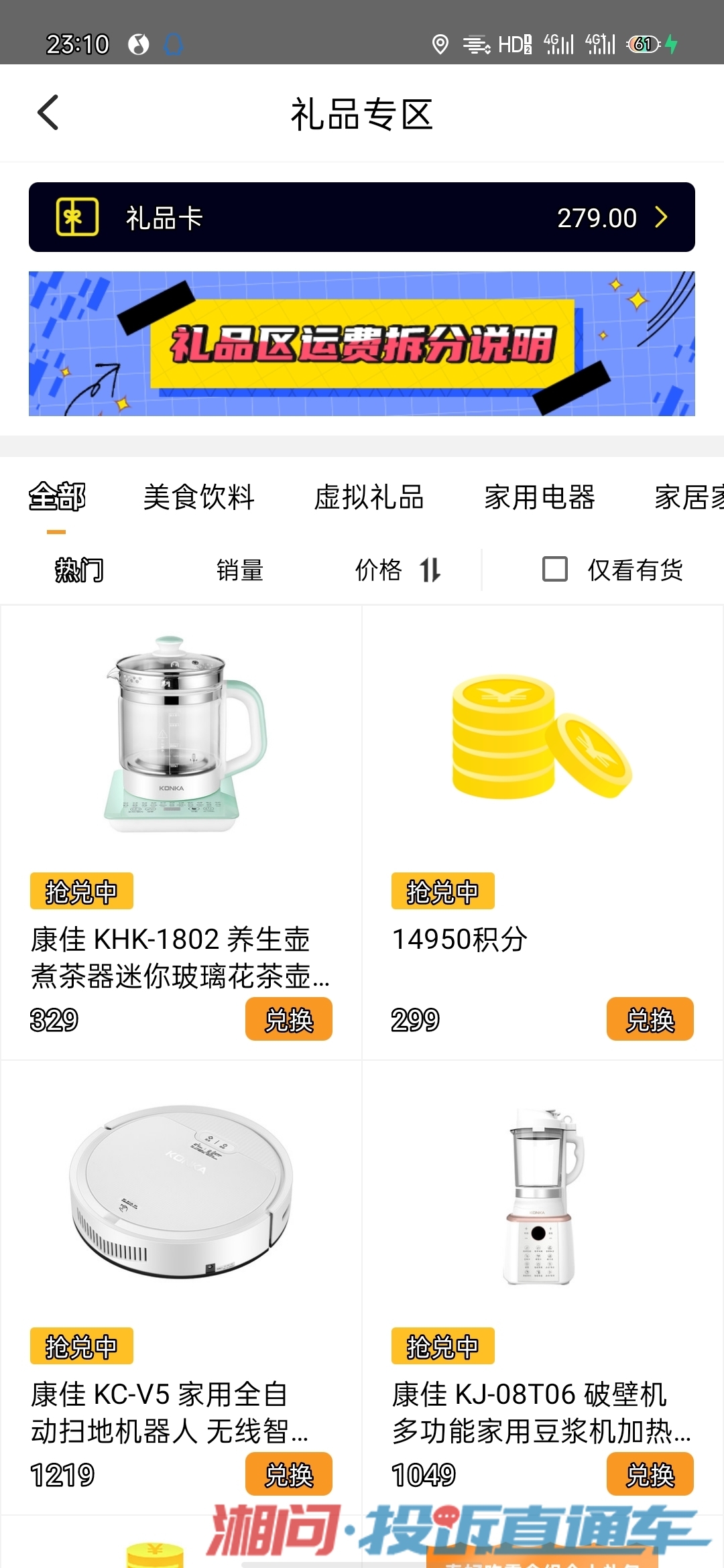This screenshot has width=724, height=1568.
Task: Select the 全部 category tab
Action: (57, 497)
